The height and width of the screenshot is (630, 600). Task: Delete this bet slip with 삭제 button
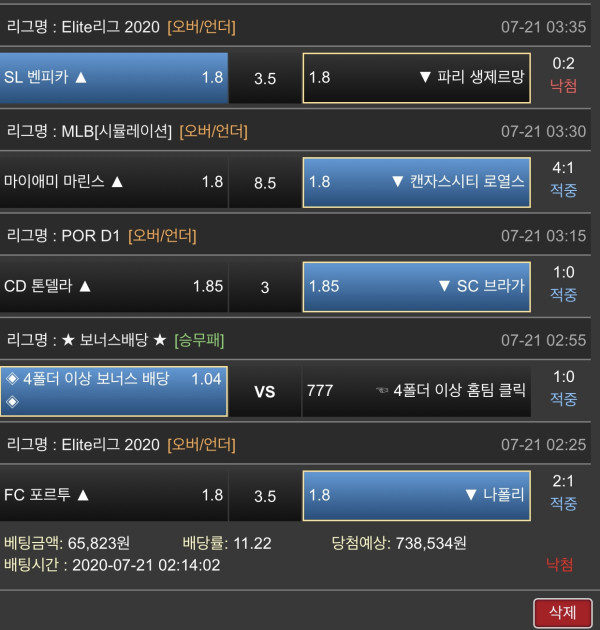pyautogui.click(x=563, y=612)
